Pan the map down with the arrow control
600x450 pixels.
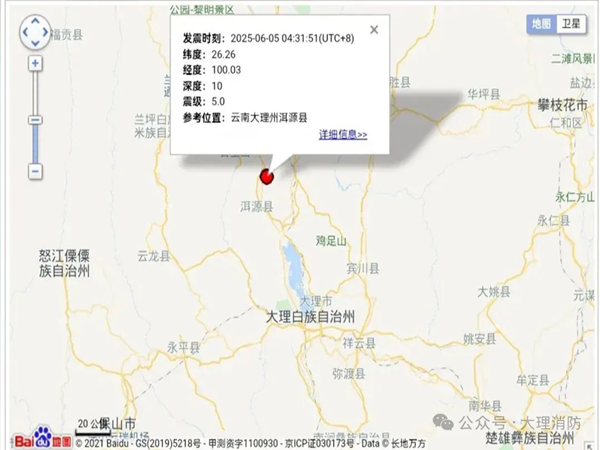[35, 44]
